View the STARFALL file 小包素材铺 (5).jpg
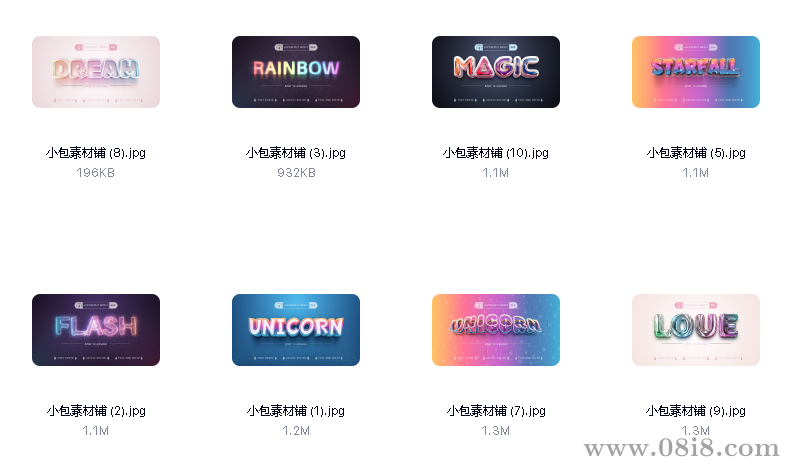This screenshot has height=466, width=800. [696, 72]
